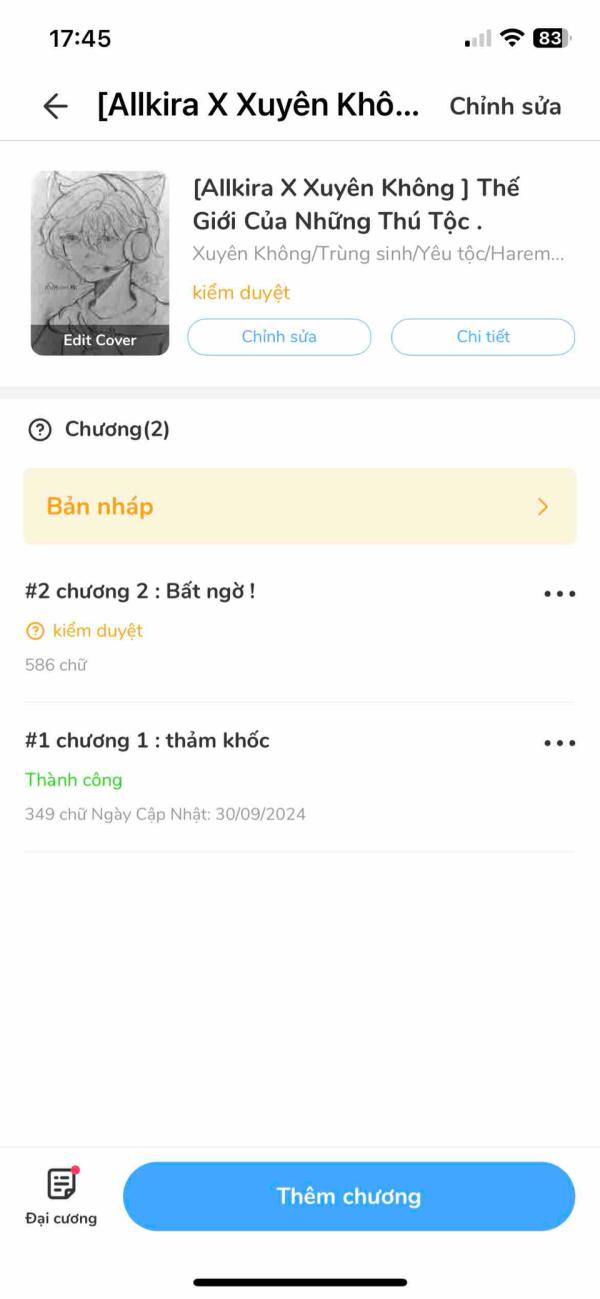Edit the story cover image
This screenshot has height=1299, width=600.
[100, 263]
